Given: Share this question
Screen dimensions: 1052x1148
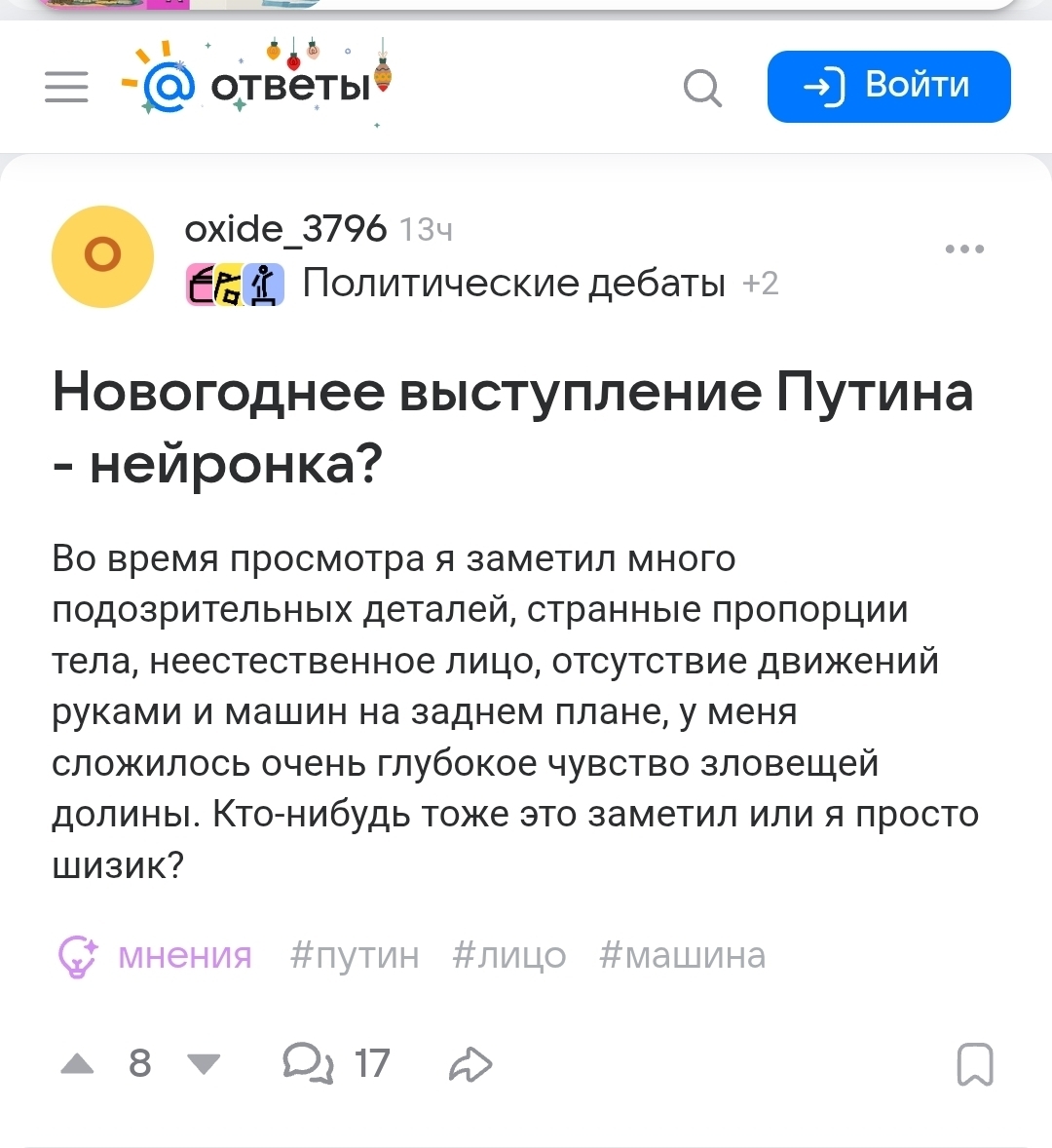Looking at the screenshot, I should [470, 1064].
